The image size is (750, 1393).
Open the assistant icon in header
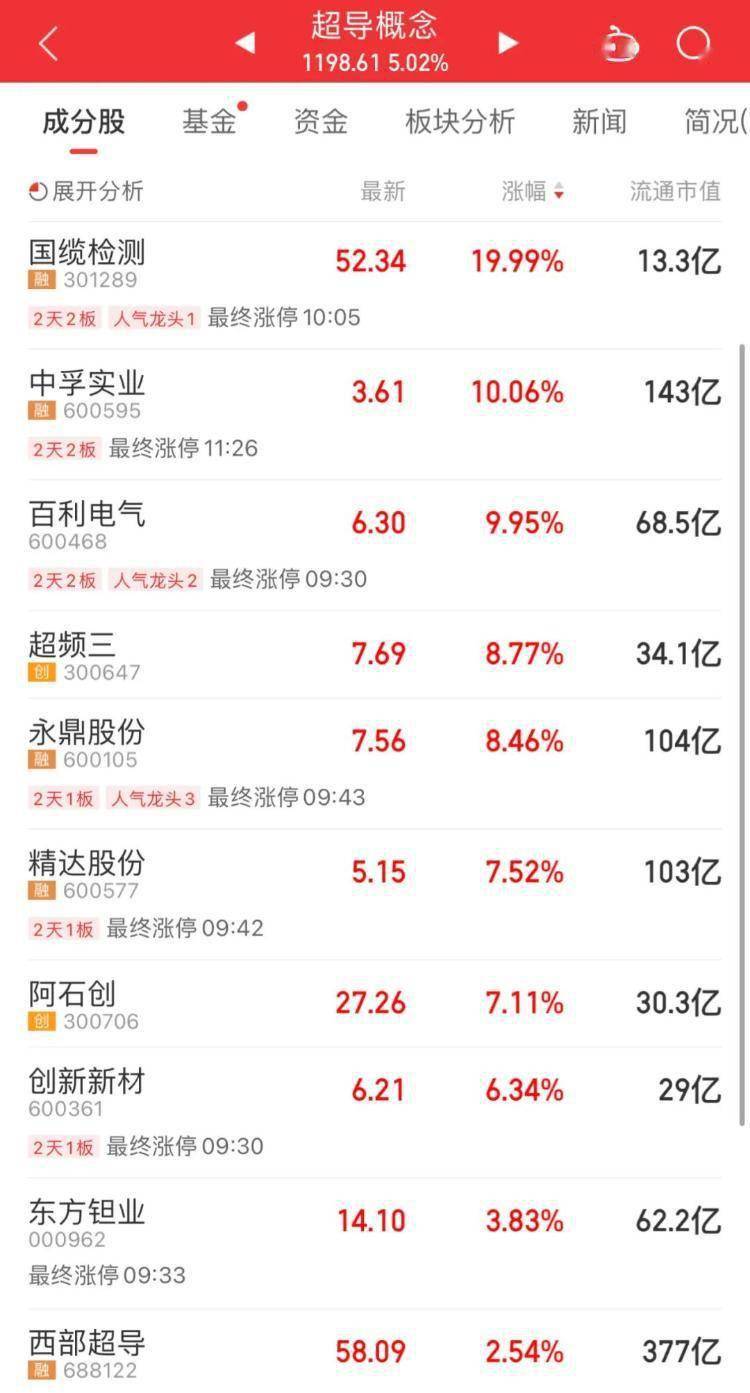coord(621,43)
